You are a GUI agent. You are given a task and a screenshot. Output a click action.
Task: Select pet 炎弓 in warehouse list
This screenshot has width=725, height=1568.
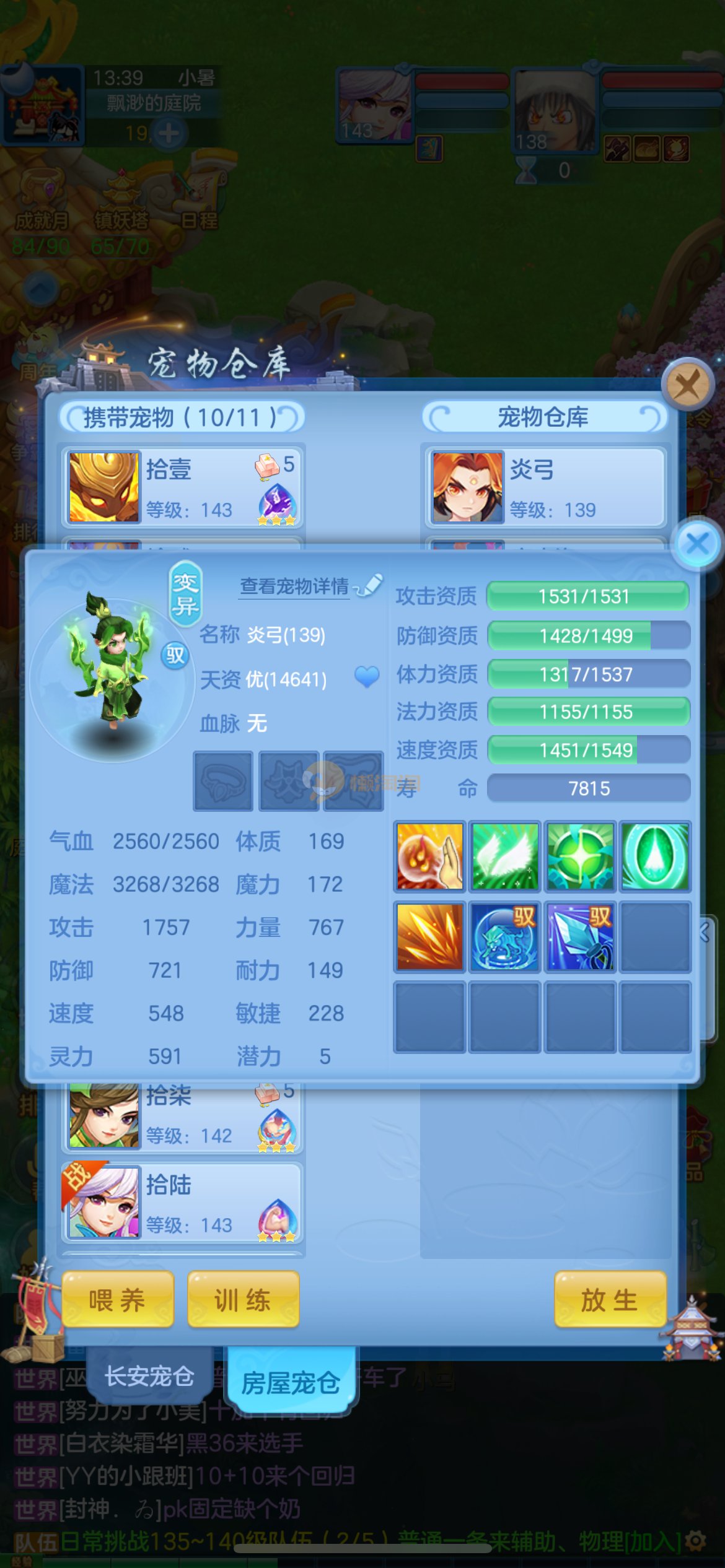pos(545,487)
